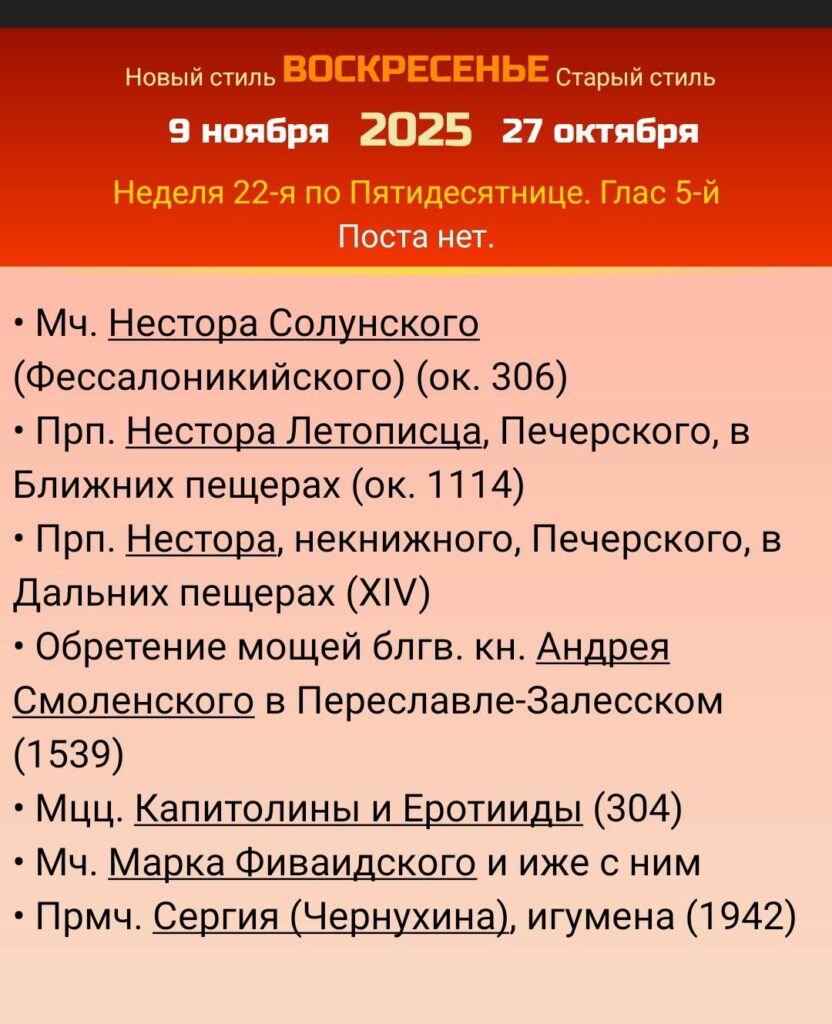
Task: Open the Капитолины и Еротииды link
Action: pyautogui.click(x=358, y=810)
